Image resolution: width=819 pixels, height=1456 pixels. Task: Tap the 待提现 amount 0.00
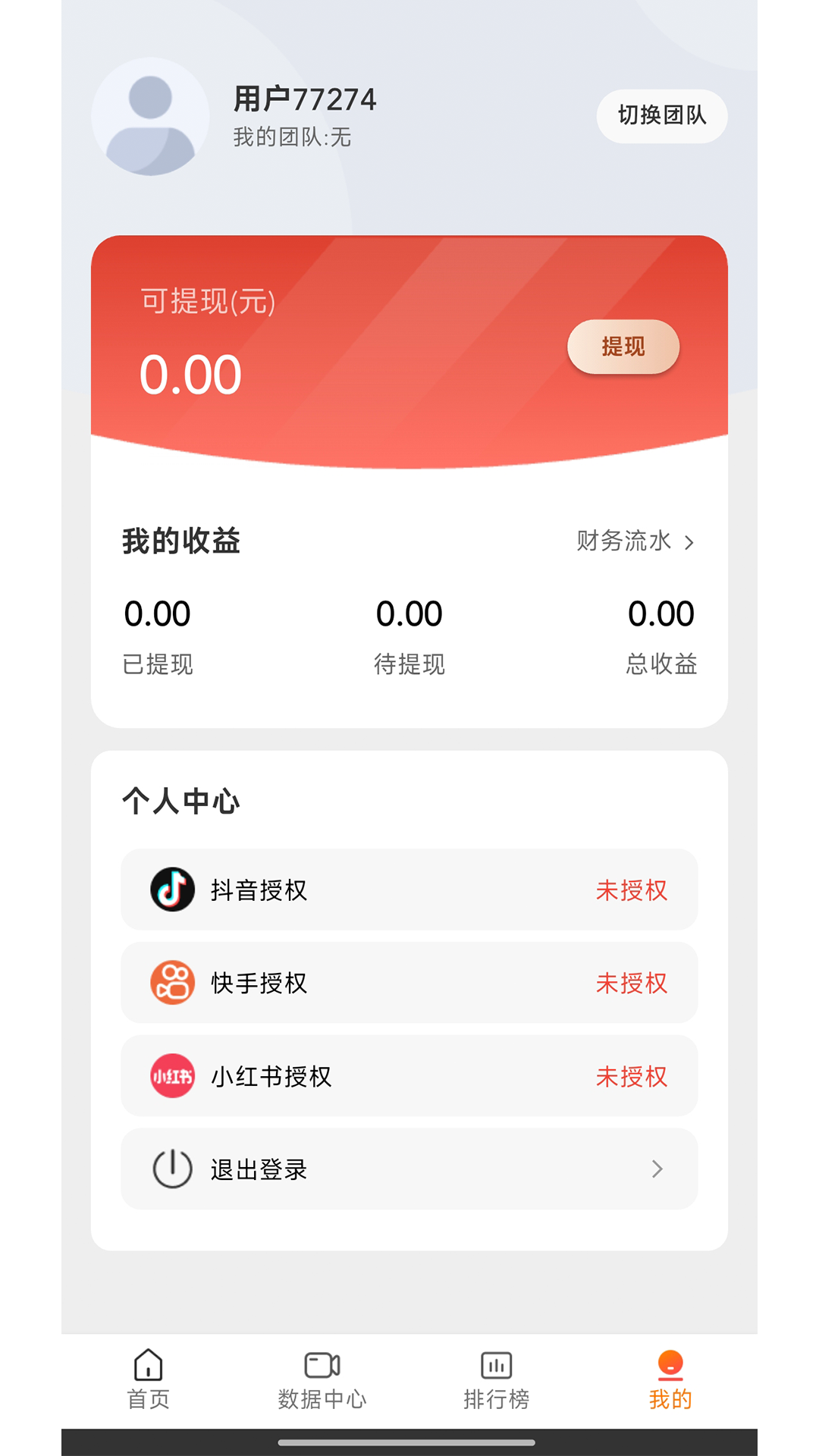tap(409, 614)
